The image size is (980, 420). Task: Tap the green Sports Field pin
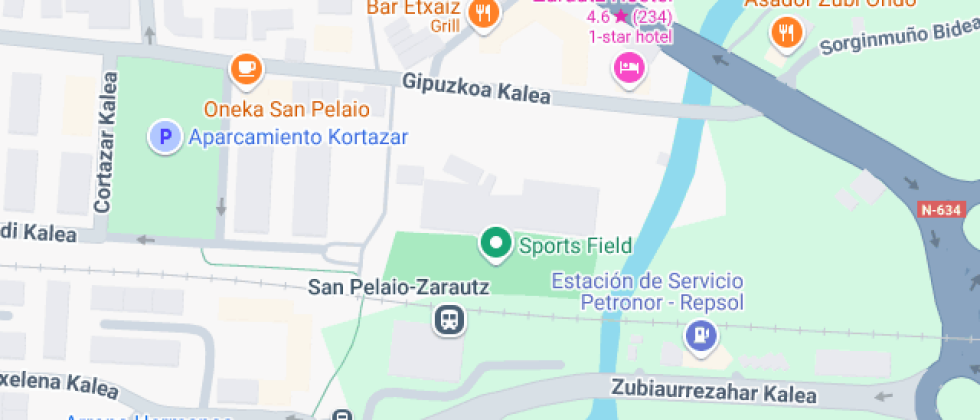pyautogui.click(x=495, y=243)
